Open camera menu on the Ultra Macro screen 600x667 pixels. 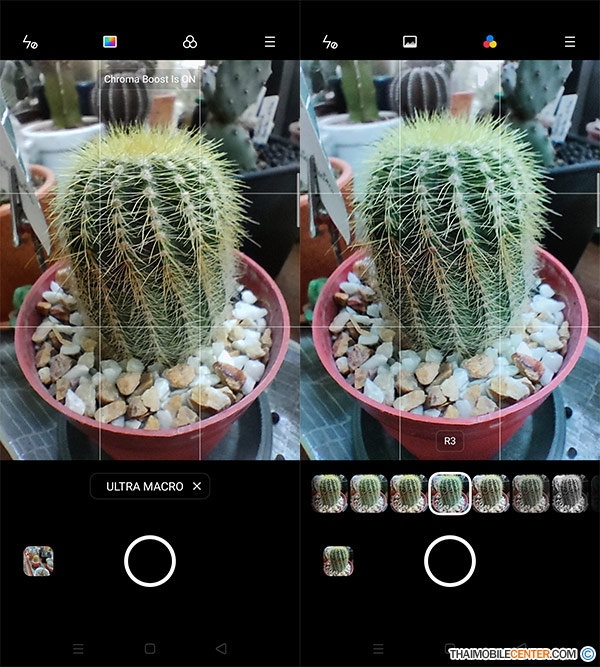[x=270, y=42]
